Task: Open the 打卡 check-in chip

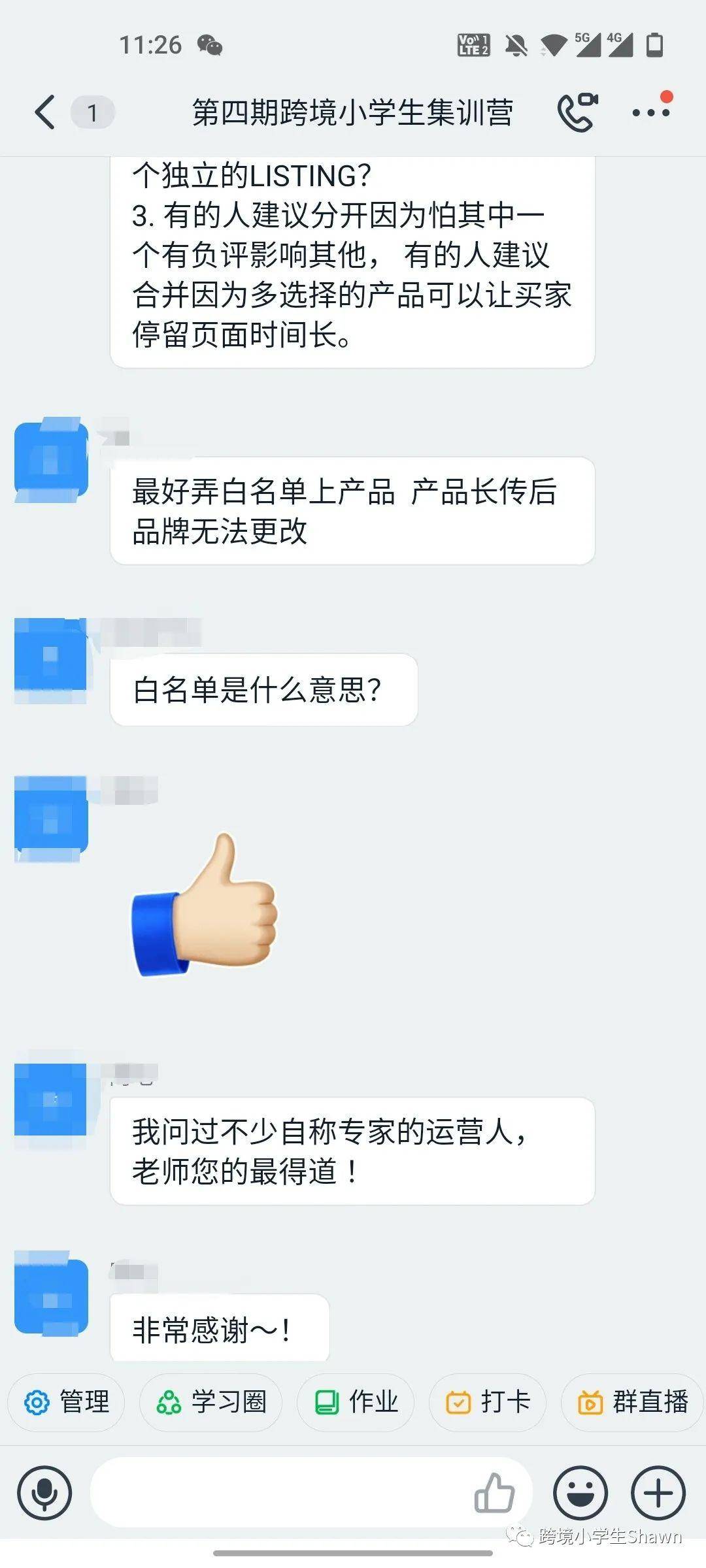Action: [488, 1403]
